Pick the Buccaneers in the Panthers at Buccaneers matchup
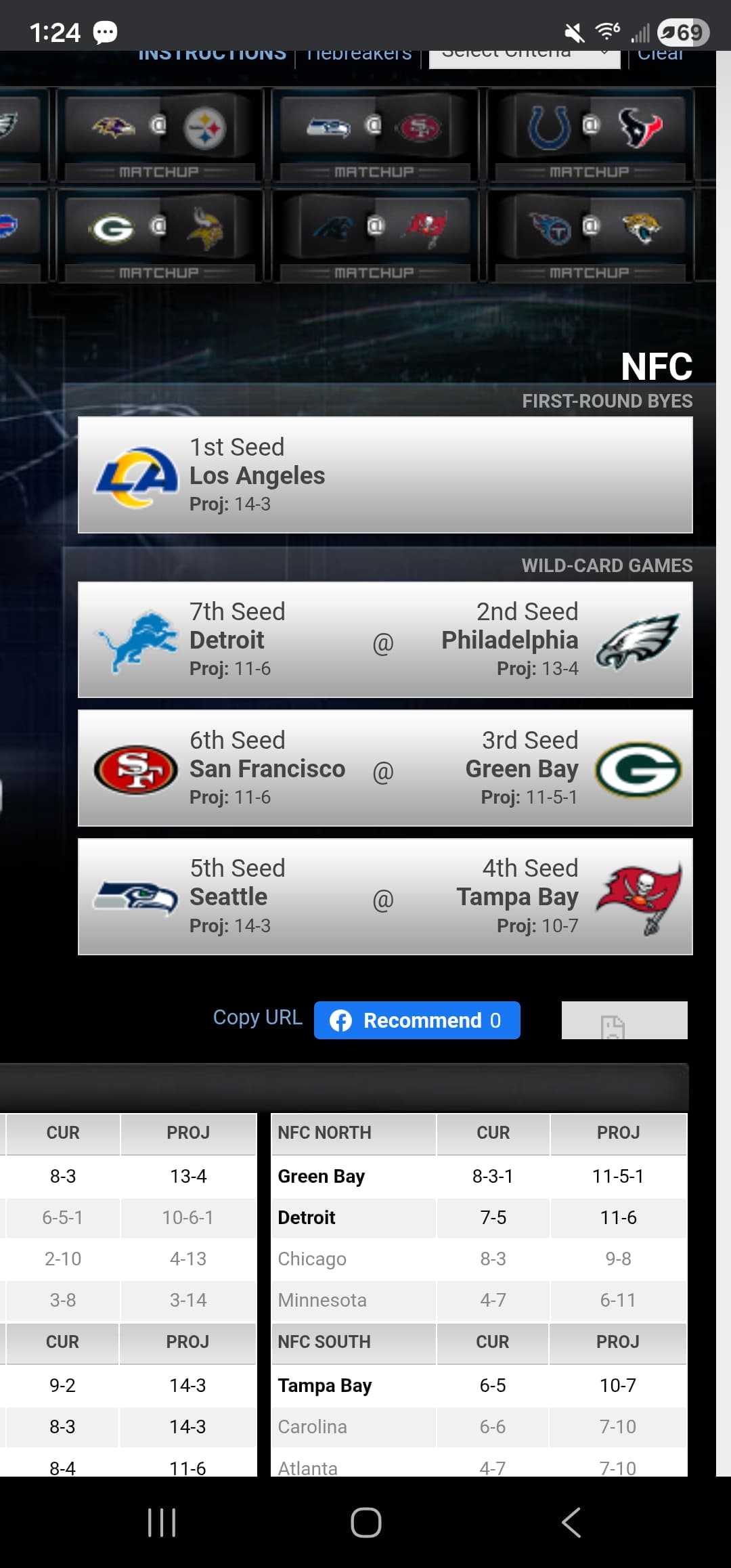This screenshot has height=1568, width=731. (425, 228)
